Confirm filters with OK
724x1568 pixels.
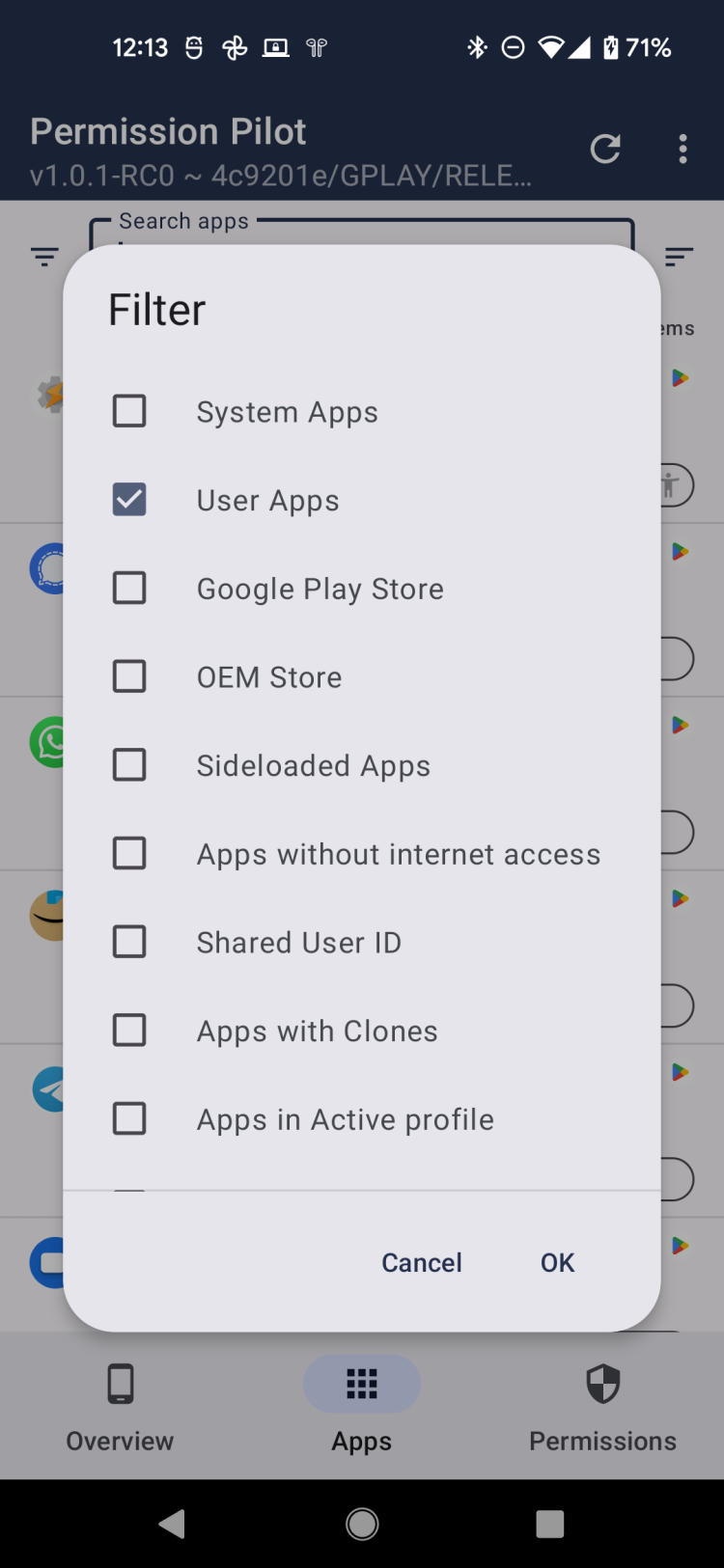pyautogui.click(x=557, y=1262)
